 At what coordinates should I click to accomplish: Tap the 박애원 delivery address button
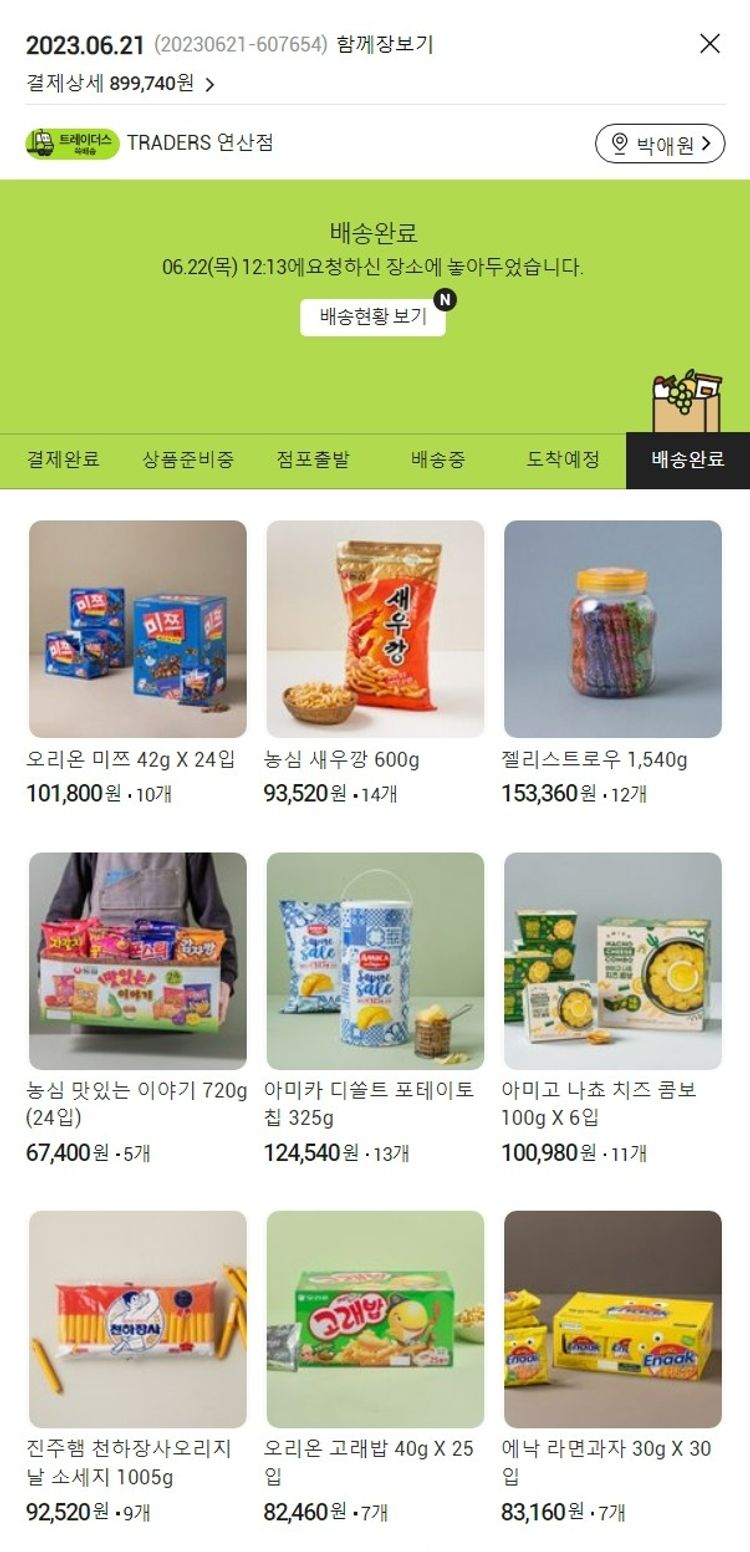(659, 144)
